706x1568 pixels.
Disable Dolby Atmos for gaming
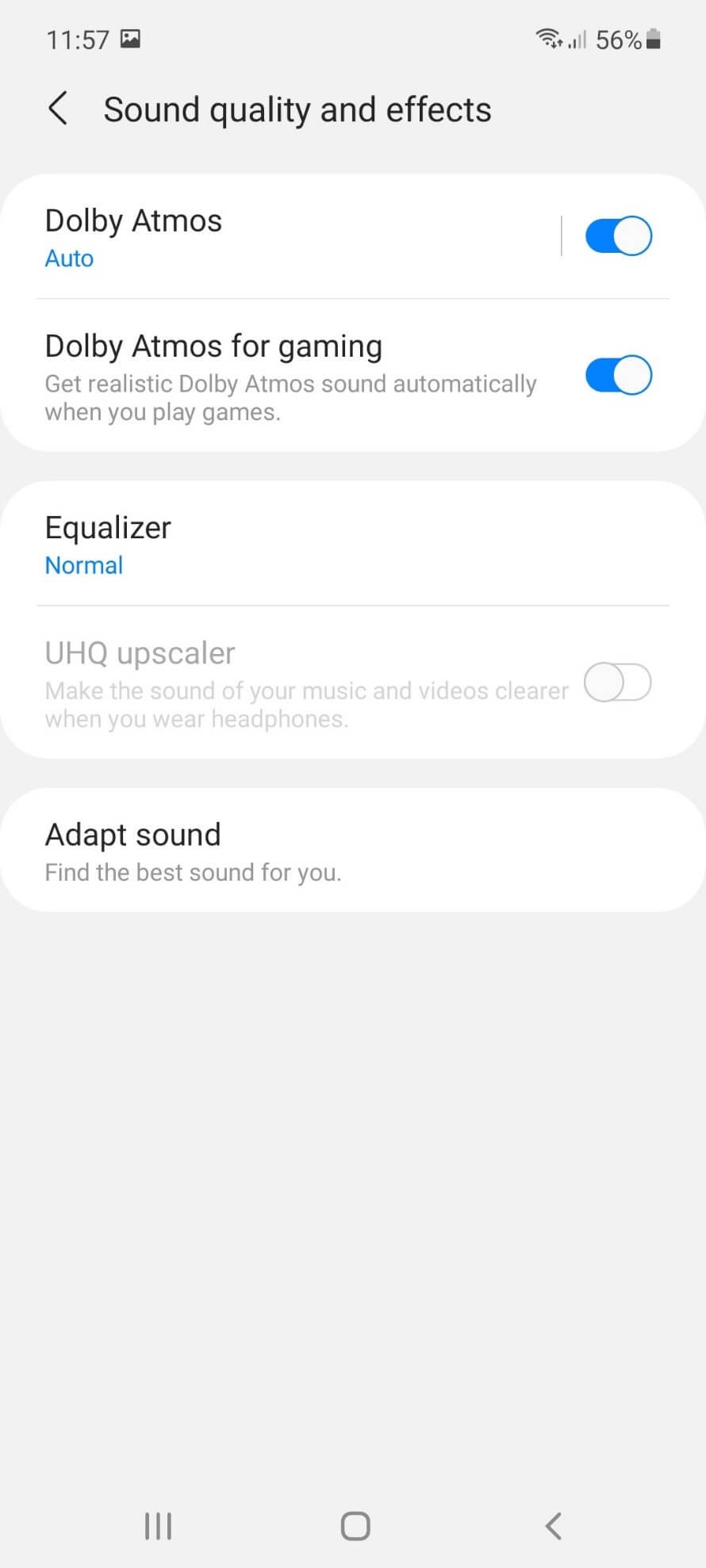point(618,376)
